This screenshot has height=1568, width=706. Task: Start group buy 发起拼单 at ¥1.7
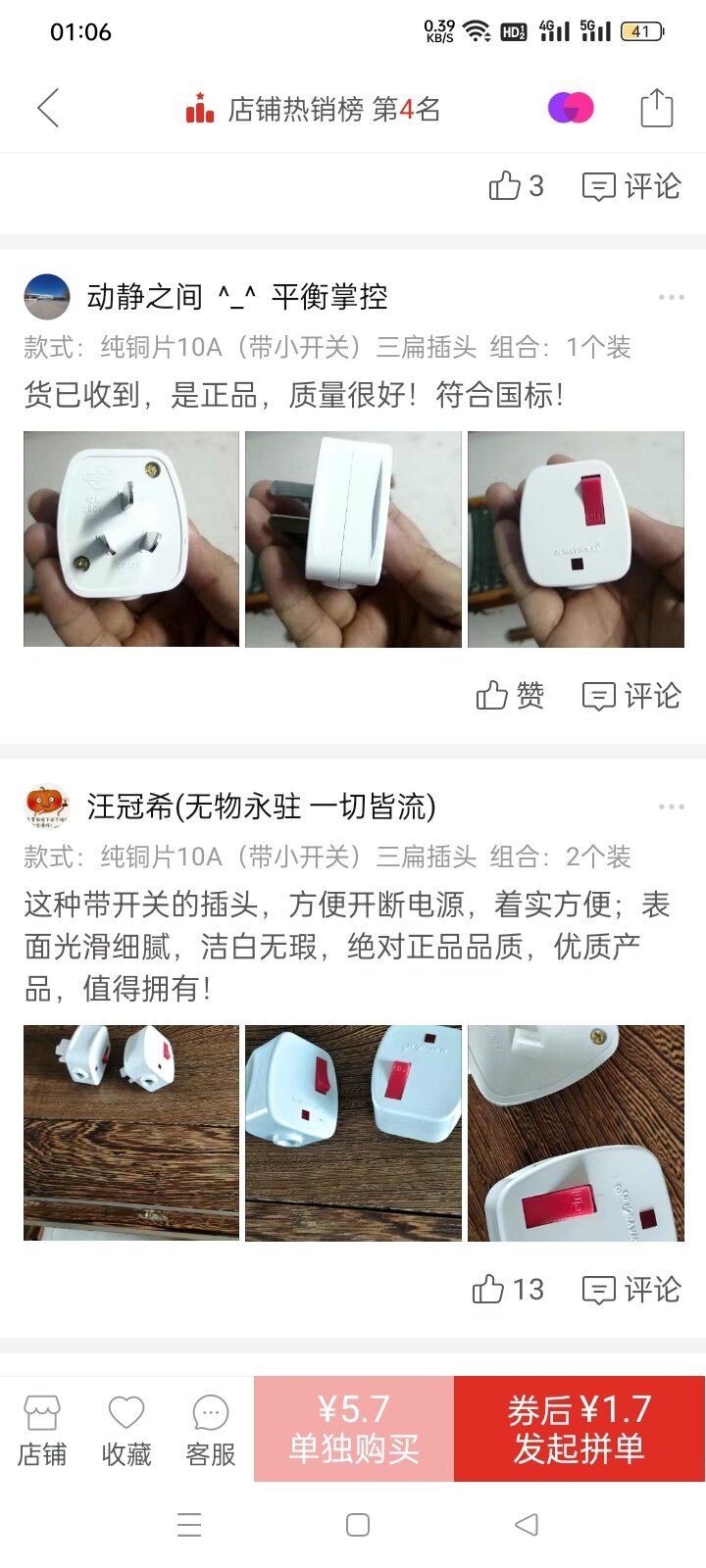tap(580, 1429)
